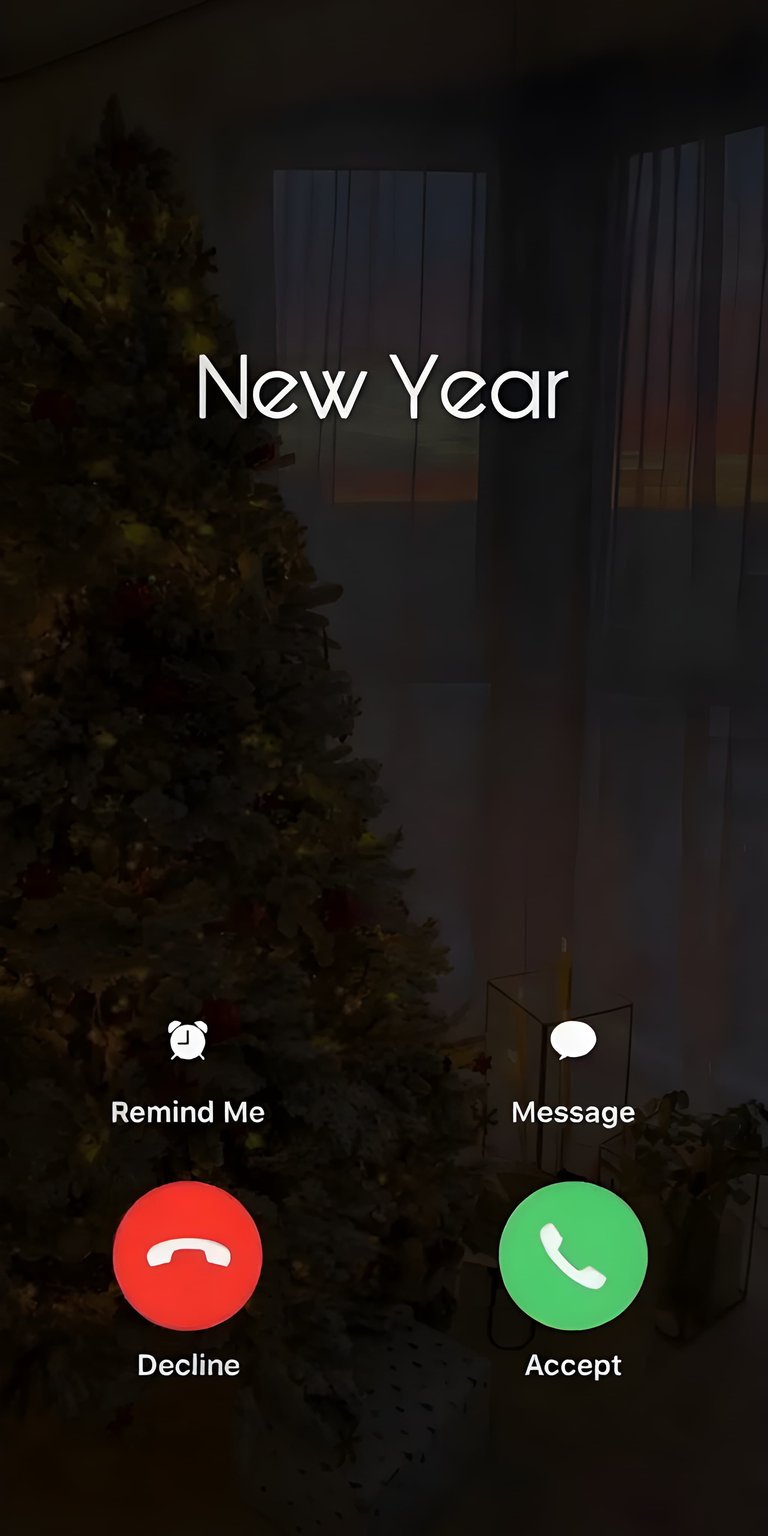Viewport: 768px width, 1536px height.
Task: Tap the Message label
Action: pos(572,1111)
